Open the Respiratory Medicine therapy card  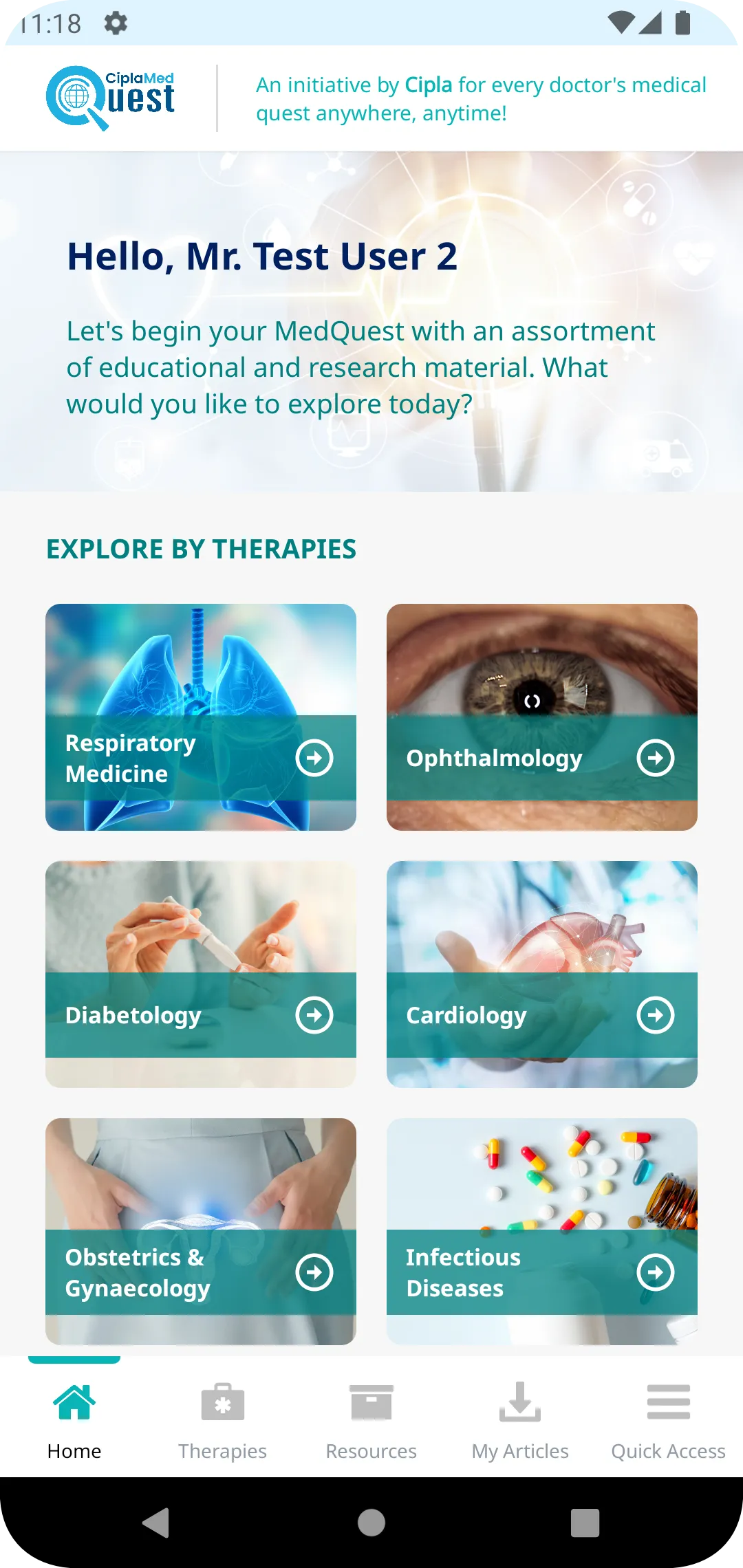[201, 717]
